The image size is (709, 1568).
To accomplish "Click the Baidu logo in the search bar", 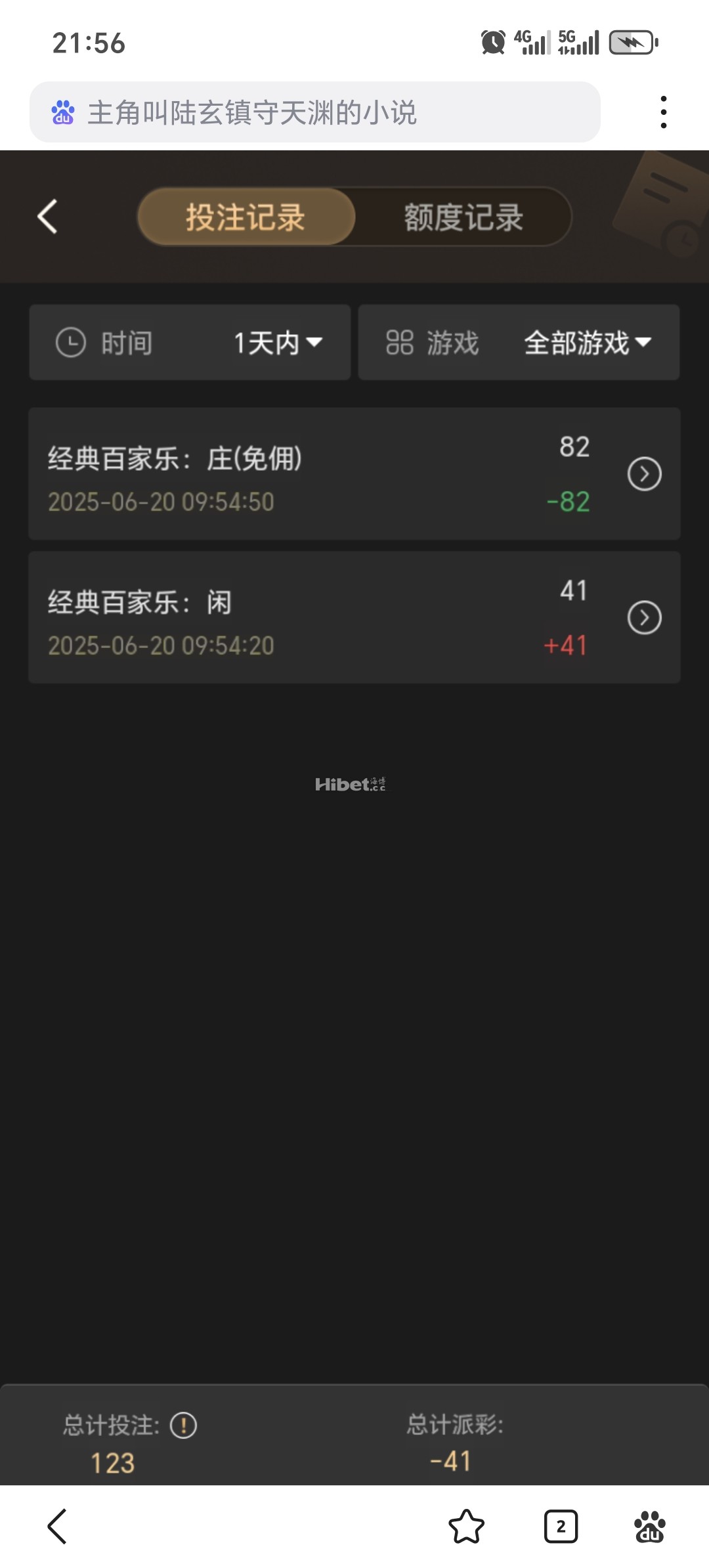I will tap(63, 112).
